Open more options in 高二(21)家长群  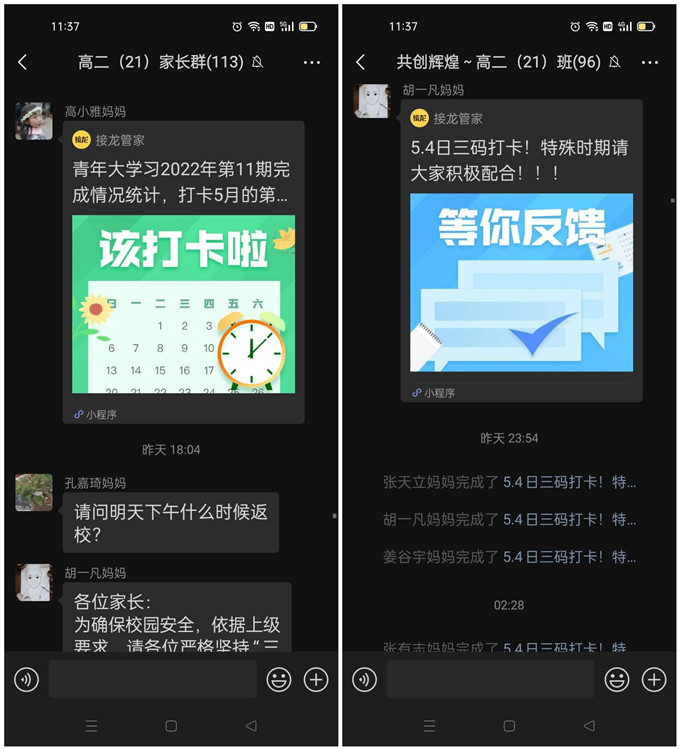312,62
